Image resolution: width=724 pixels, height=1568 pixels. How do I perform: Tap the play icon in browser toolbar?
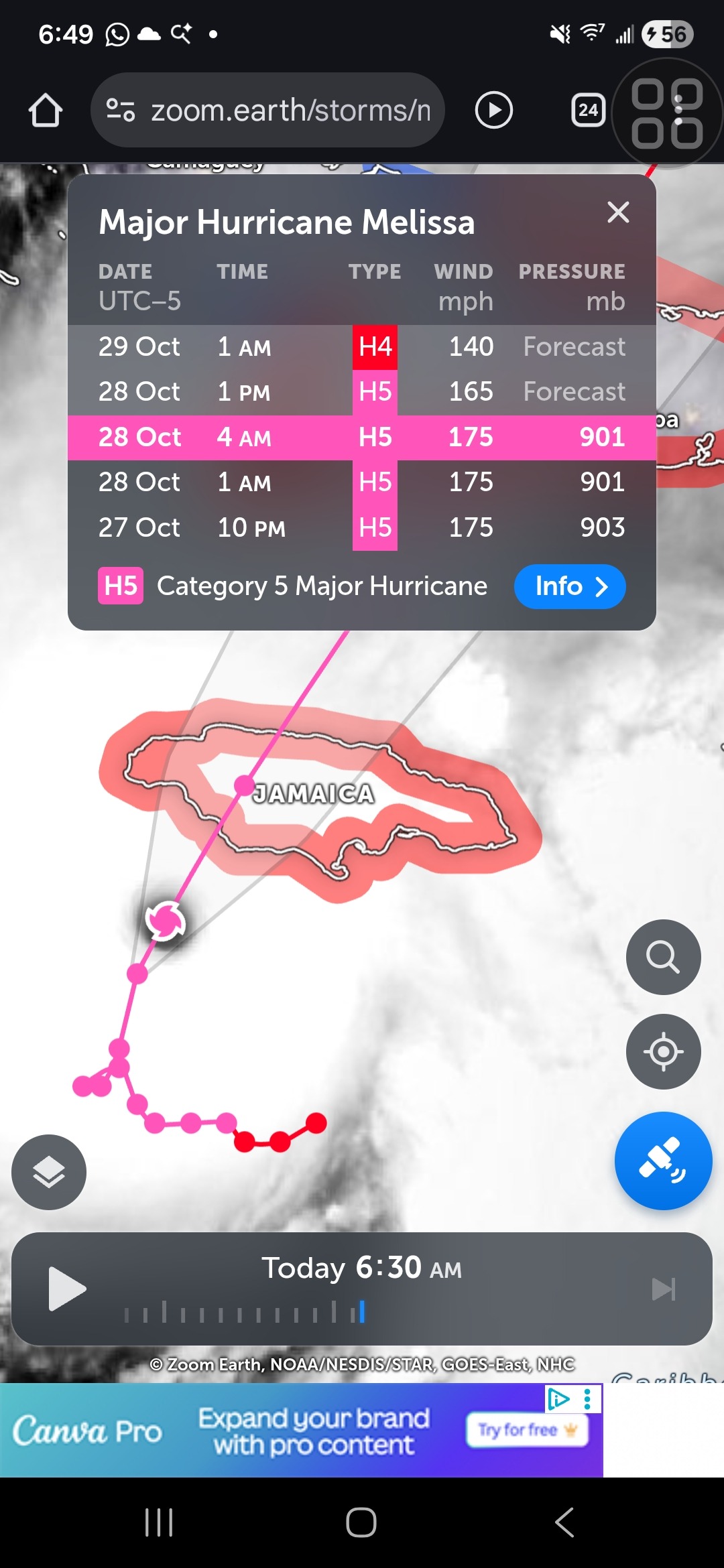pos(494,110)
